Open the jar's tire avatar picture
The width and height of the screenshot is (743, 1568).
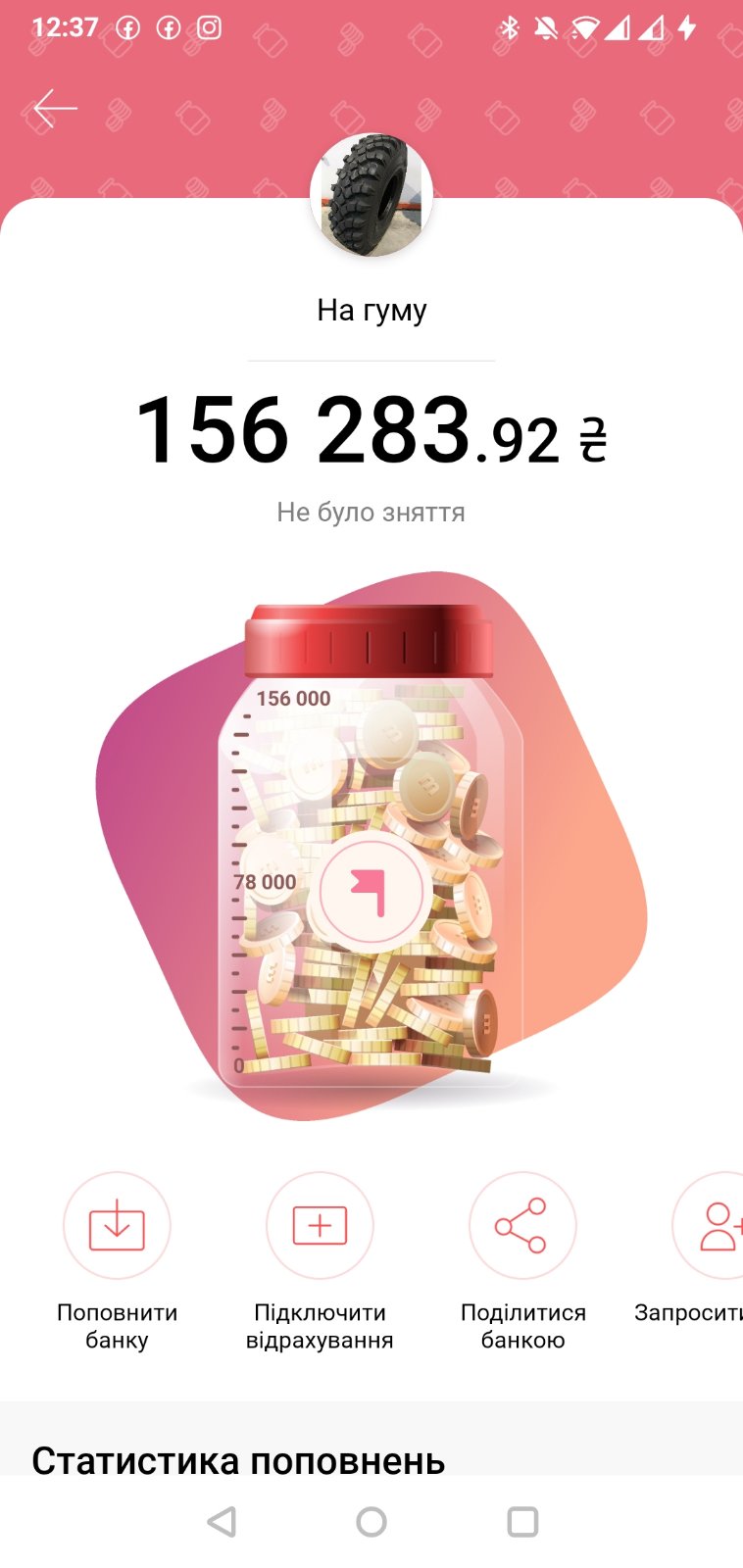(371, 195)
